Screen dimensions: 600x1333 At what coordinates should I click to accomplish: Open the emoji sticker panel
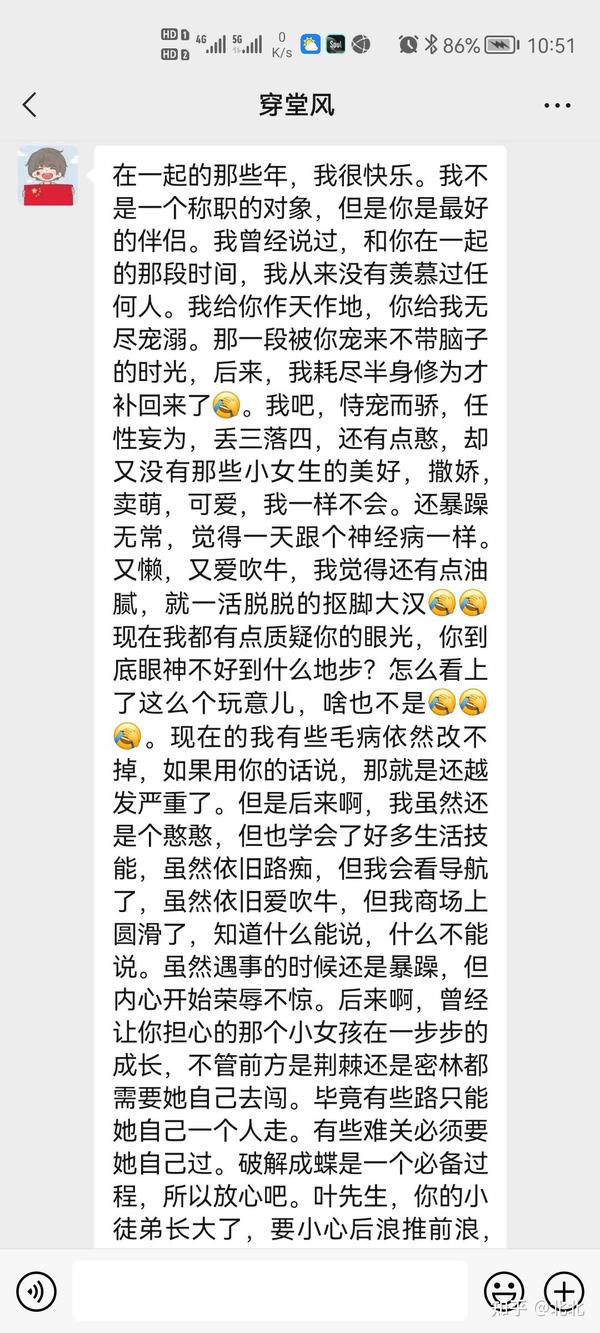point(504,1291)
